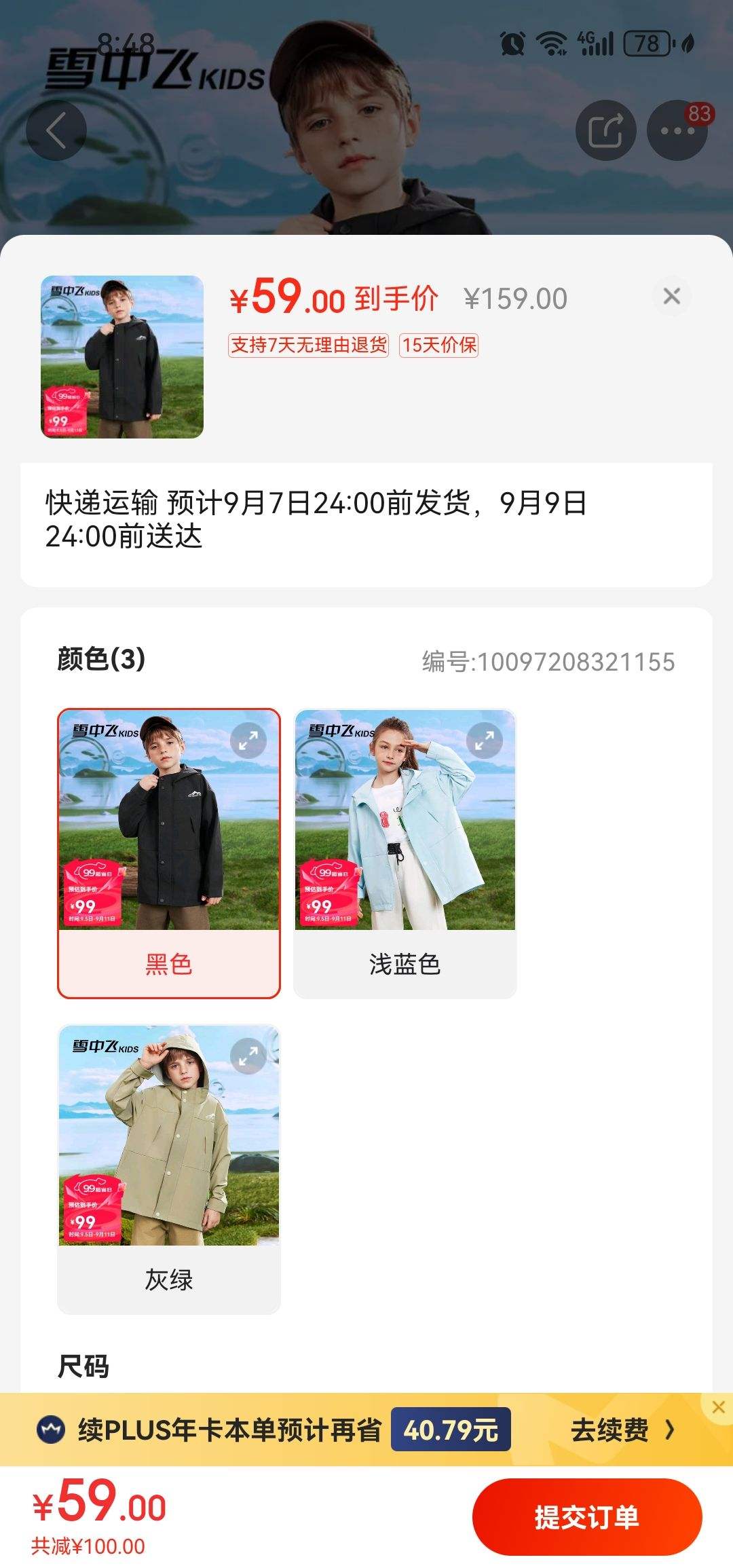Enlarge the 浅蓝色 jacket image
Image resolution: width=733 pixels, height=1568 pixels.
point(485,740)
